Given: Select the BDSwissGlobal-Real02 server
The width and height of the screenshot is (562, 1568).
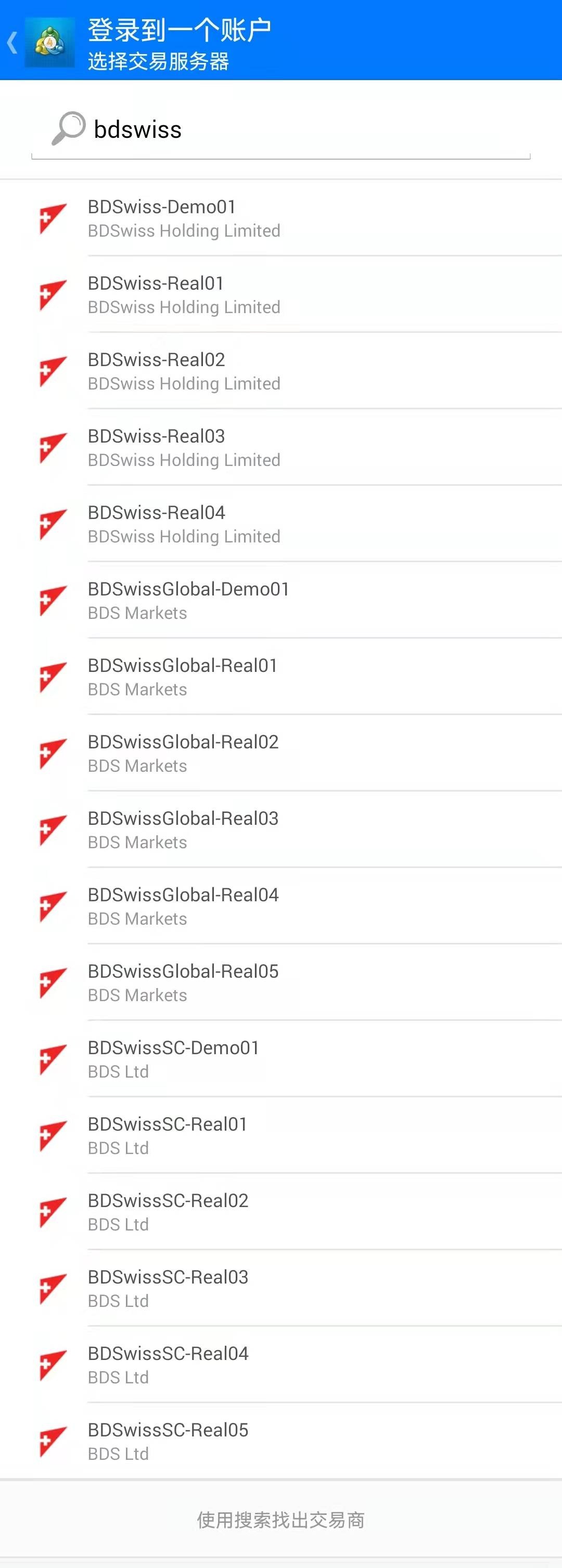Looking at the screenshot, I should (x=280, y=754).
